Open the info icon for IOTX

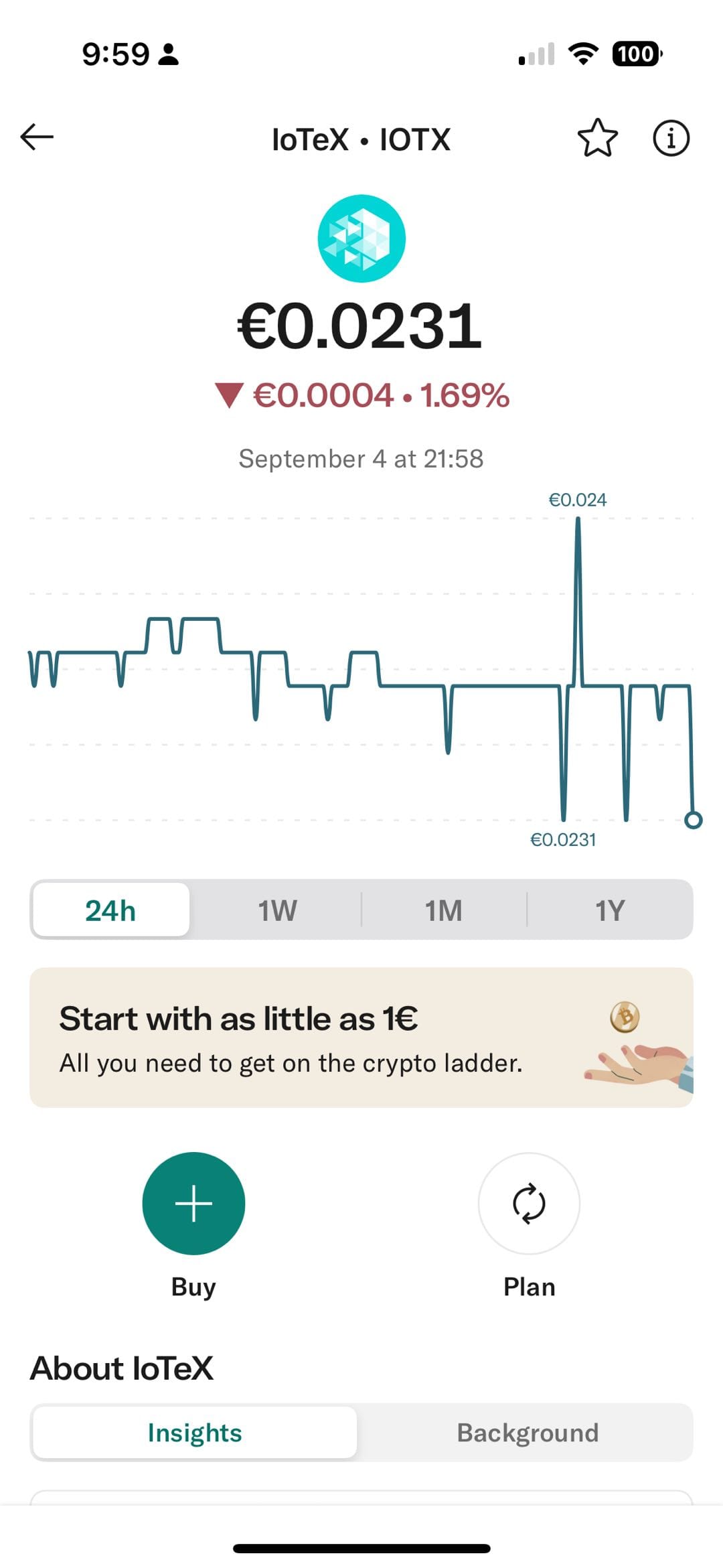pos(671,138)
